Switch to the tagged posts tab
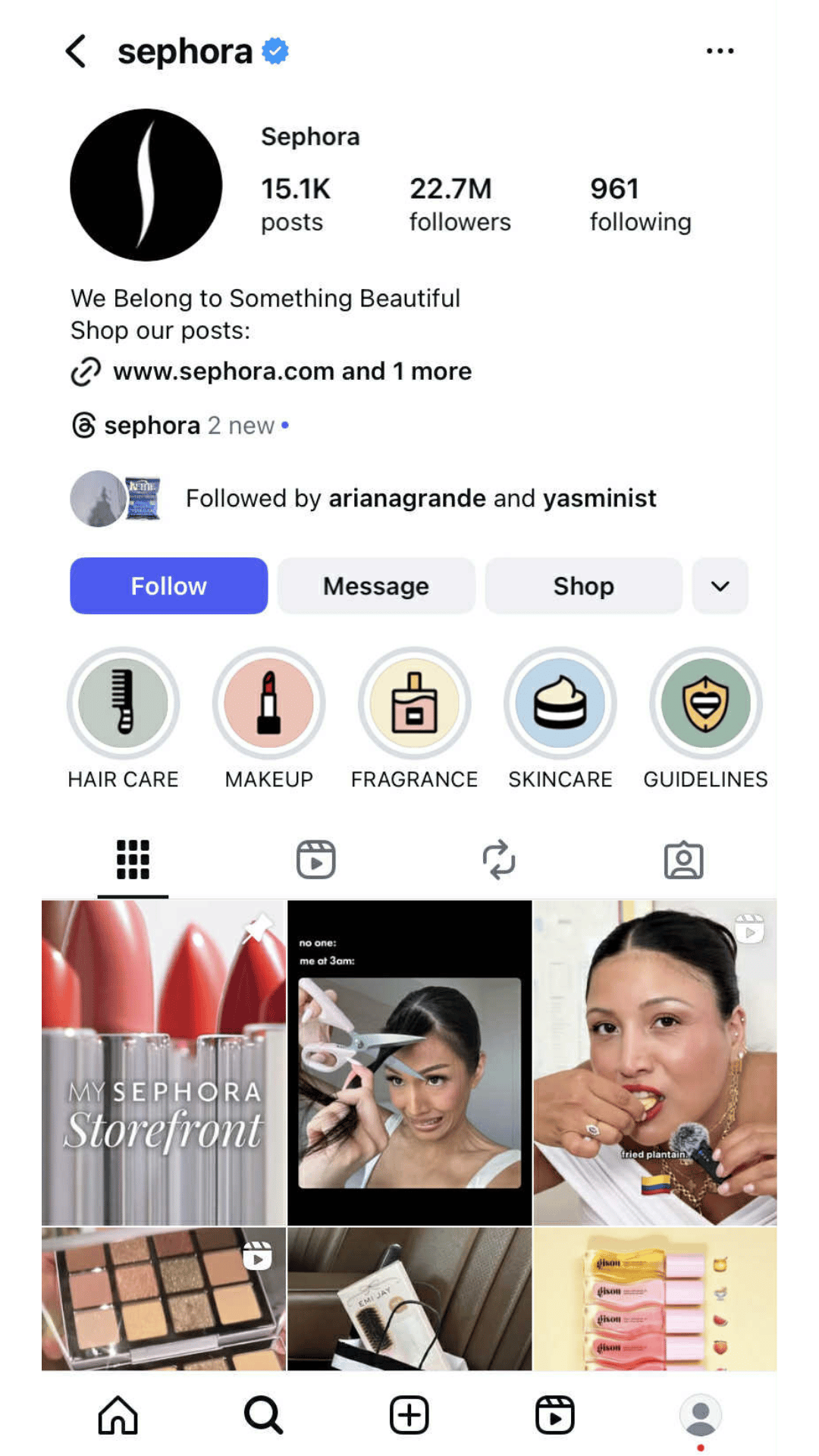Image resolution: width=819 pixels, height=1456 pixels. (x=683, y=860)
